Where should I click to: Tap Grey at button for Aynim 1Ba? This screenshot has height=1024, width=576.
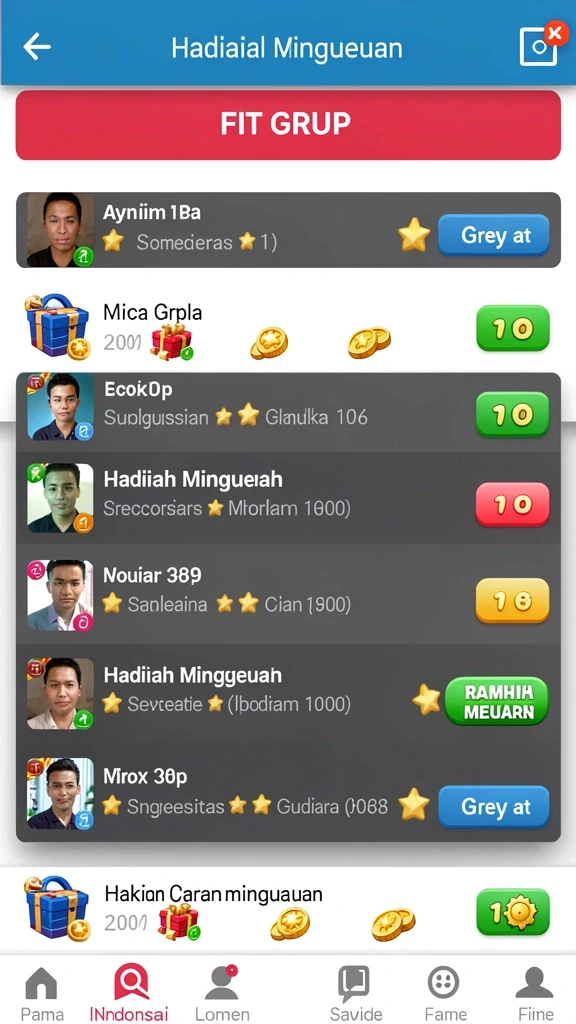[494, 235]
